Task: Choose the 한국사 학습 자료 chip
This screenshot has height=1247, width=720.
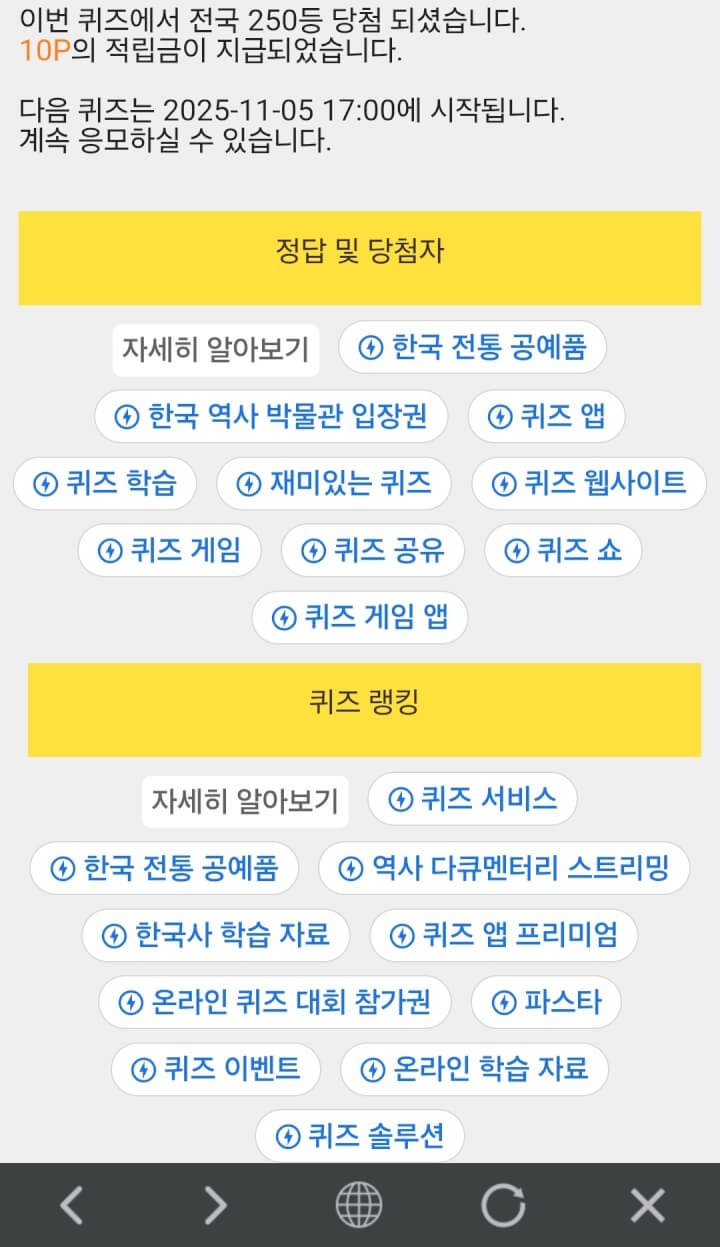Action: click(216, 935)
